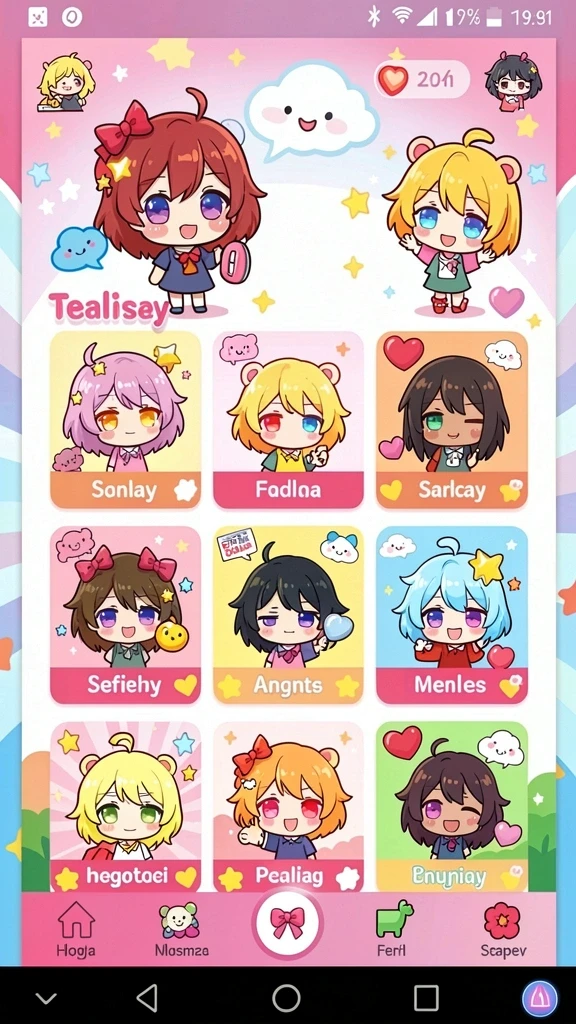Open the Enuyniay character card
This screenshot has width=576, height=1024.
tap(452, 807)
